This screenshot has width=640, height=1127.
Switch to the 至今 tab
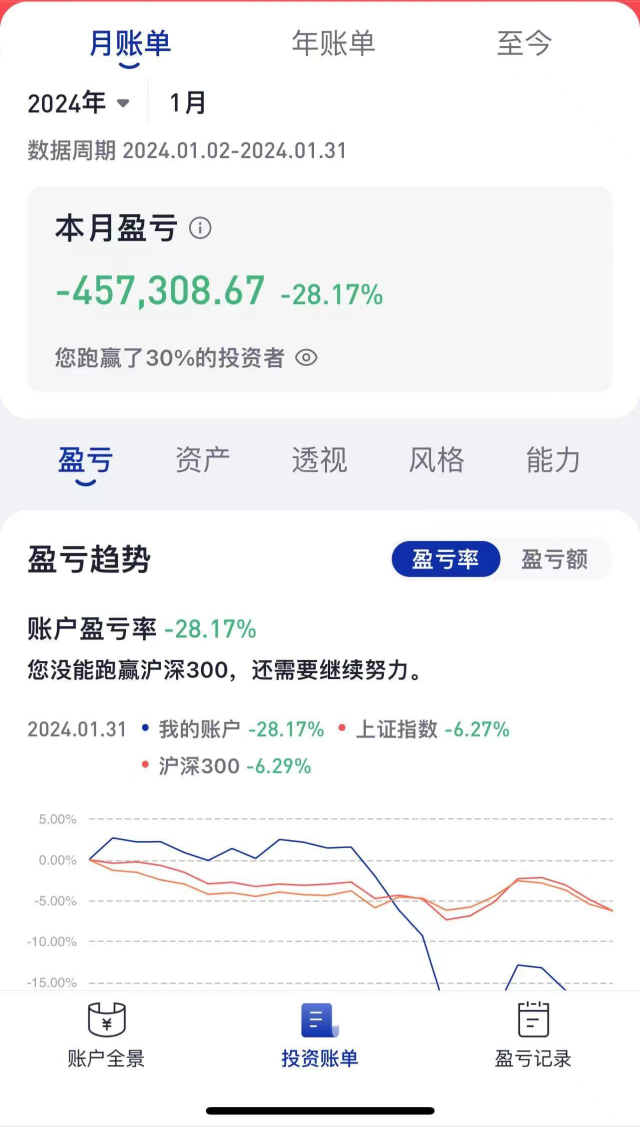pos(524,43)
